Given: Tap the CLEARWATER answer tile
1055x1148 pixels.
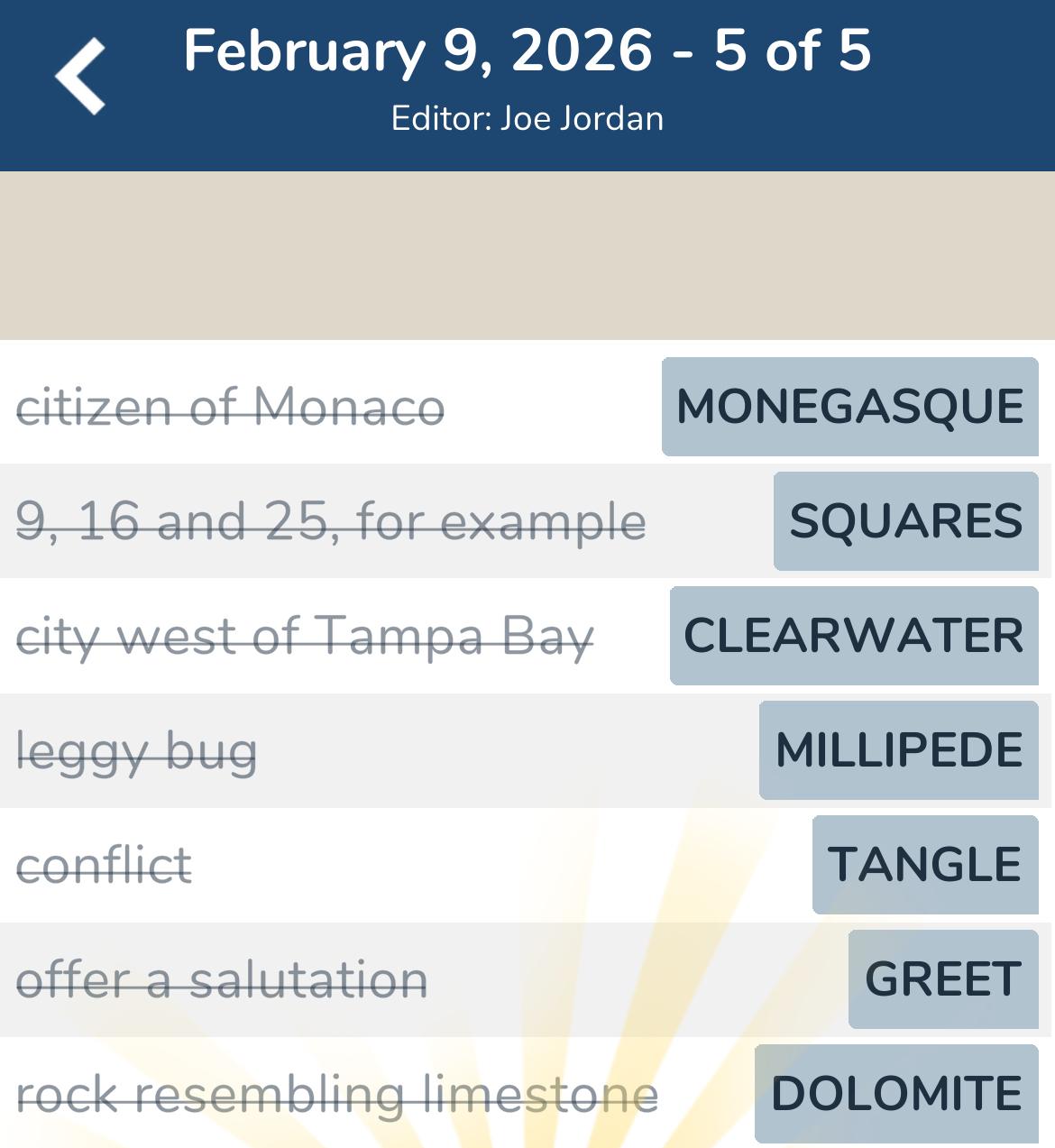Looking at the screenshot, I should pyautogui.click(x=854, y=636).
